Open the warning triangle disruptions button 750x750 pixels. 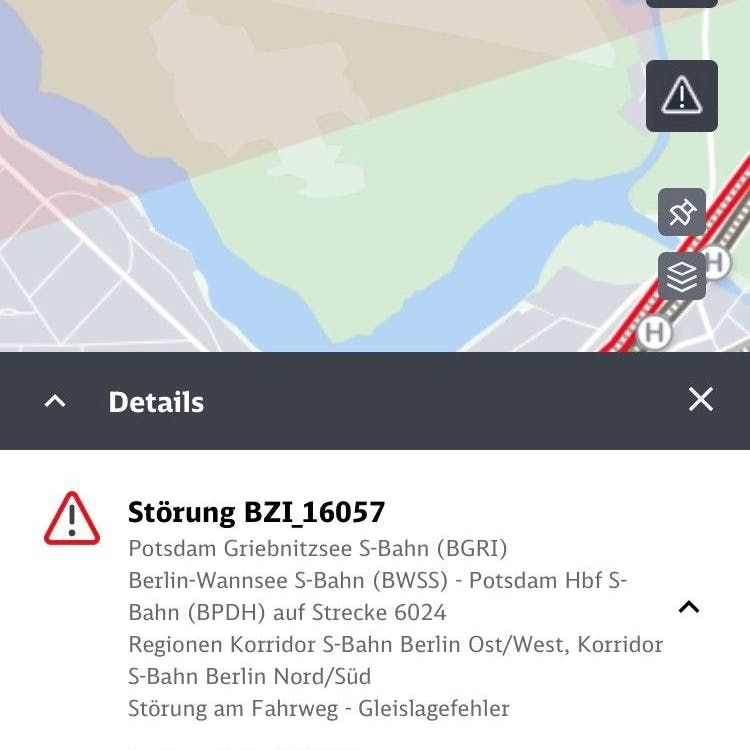682,96
